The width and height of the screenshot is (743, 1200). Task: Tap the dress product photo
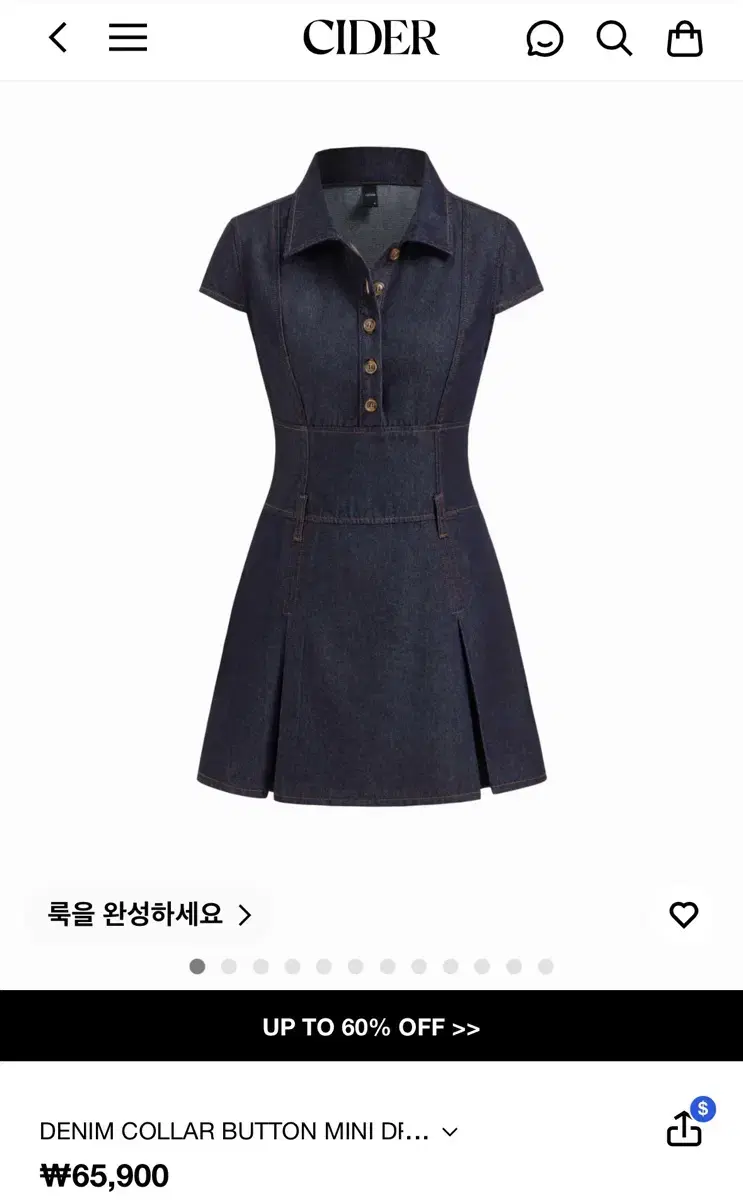click(371, 480)
